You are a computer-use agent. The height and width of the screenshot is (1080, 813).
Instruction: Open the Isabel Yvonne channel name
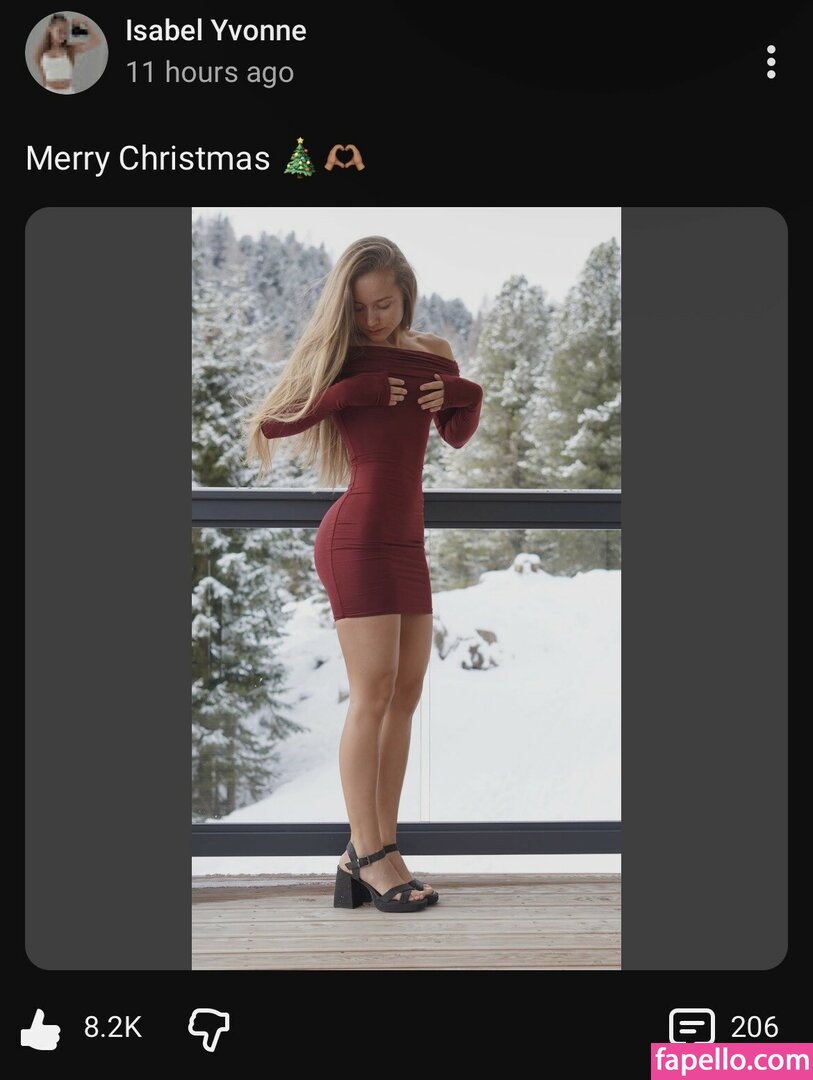[216, 31]
